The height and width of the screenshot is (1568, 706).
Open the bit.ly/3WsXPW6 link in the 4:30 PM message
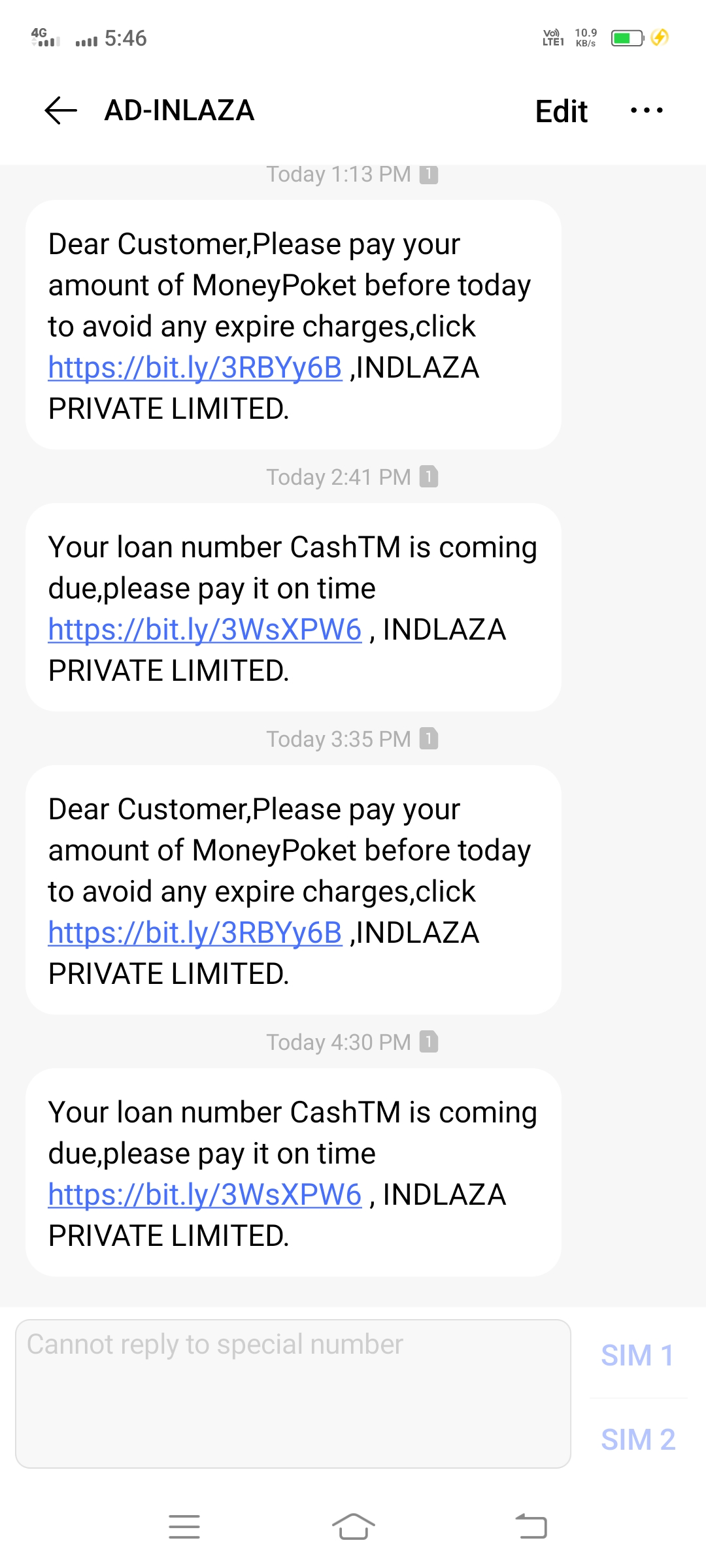click(205, 1195)
